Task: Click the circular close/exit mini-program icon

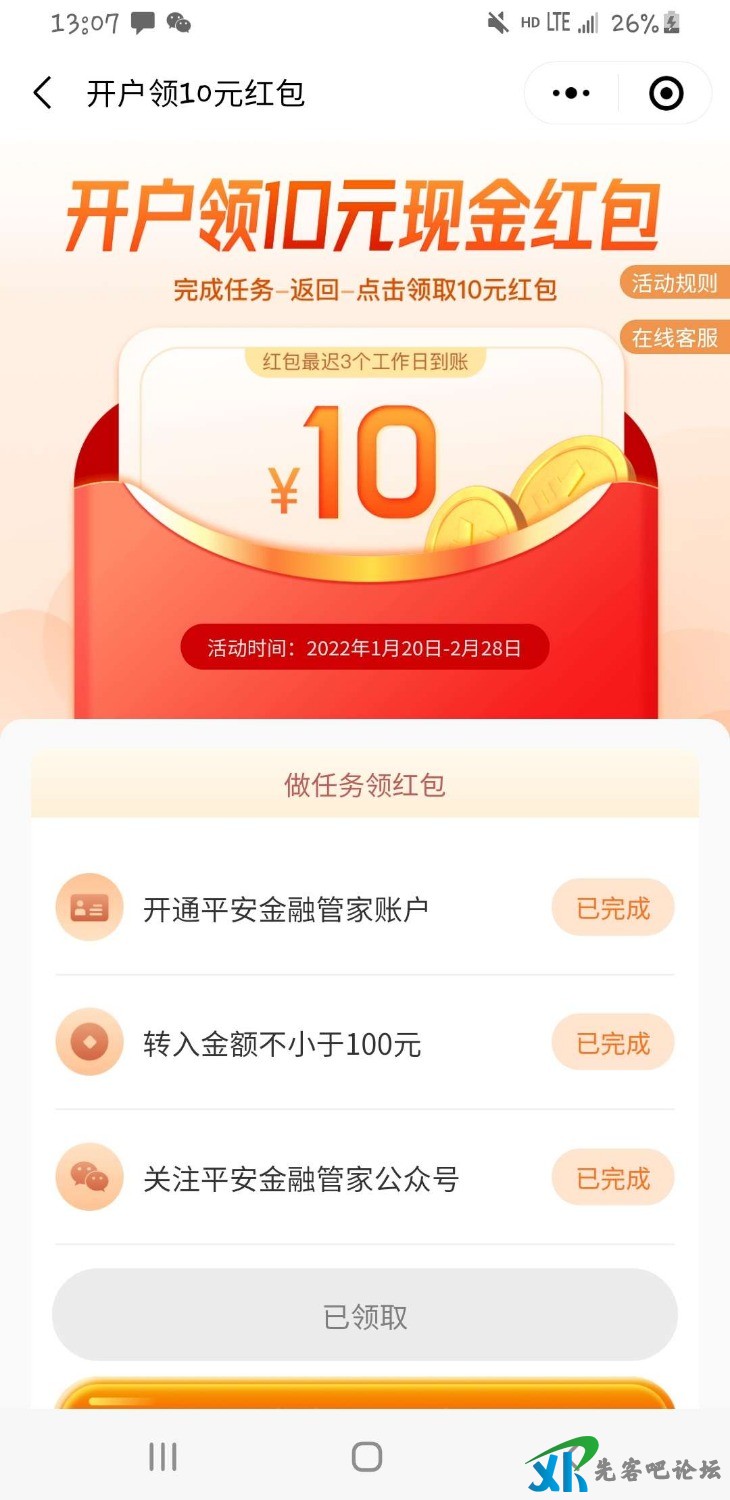Action: [x=665, y=92]
